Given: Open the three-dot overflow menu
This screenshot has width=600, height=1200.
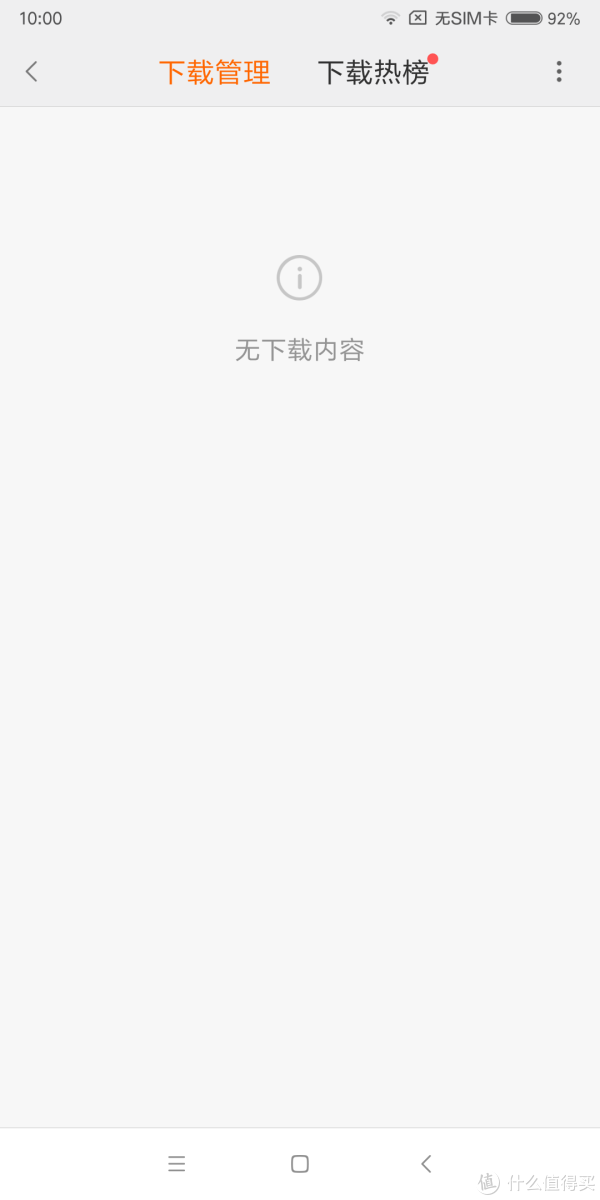Looking at the screenshot, I should point(559,71).
